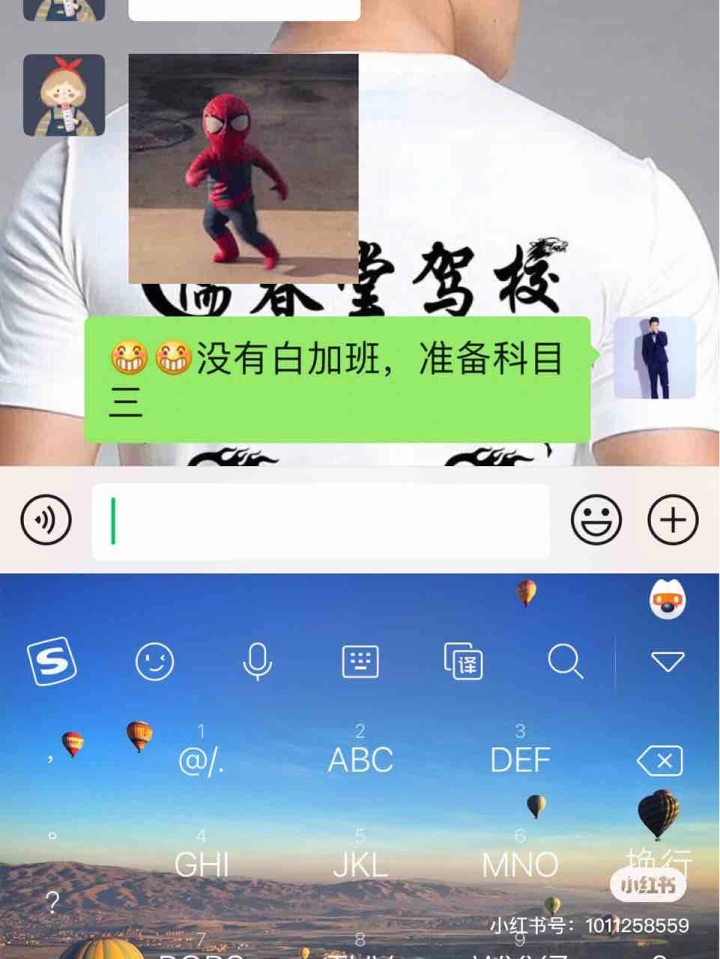Open keyboard translate tool
Screen dimensions: 720x959
(463, 661)
